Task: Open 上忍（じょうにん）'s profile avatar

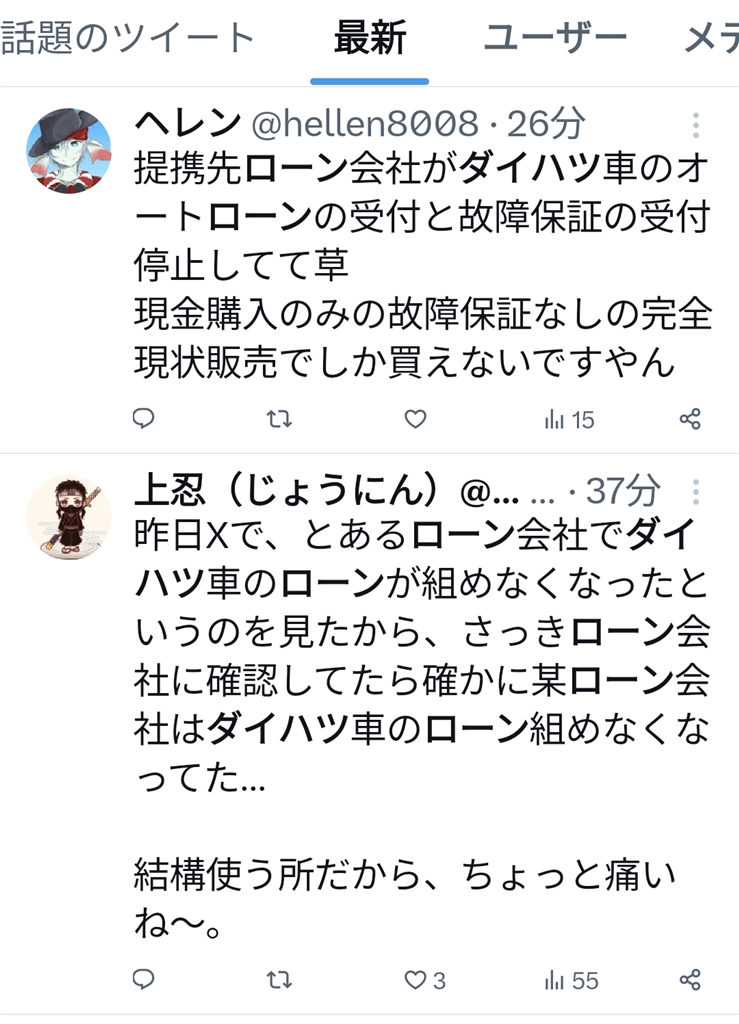Action: point(68,518)
